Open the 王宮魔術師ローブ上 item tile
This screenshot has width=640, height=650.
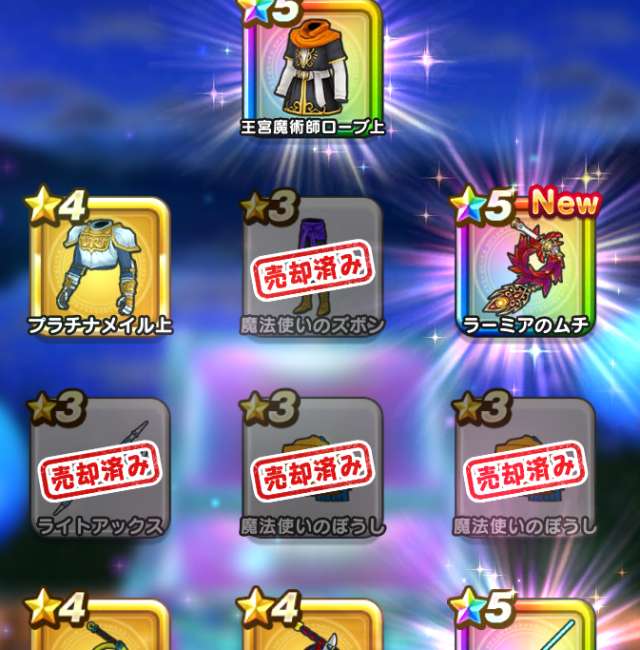pos(312,68)
